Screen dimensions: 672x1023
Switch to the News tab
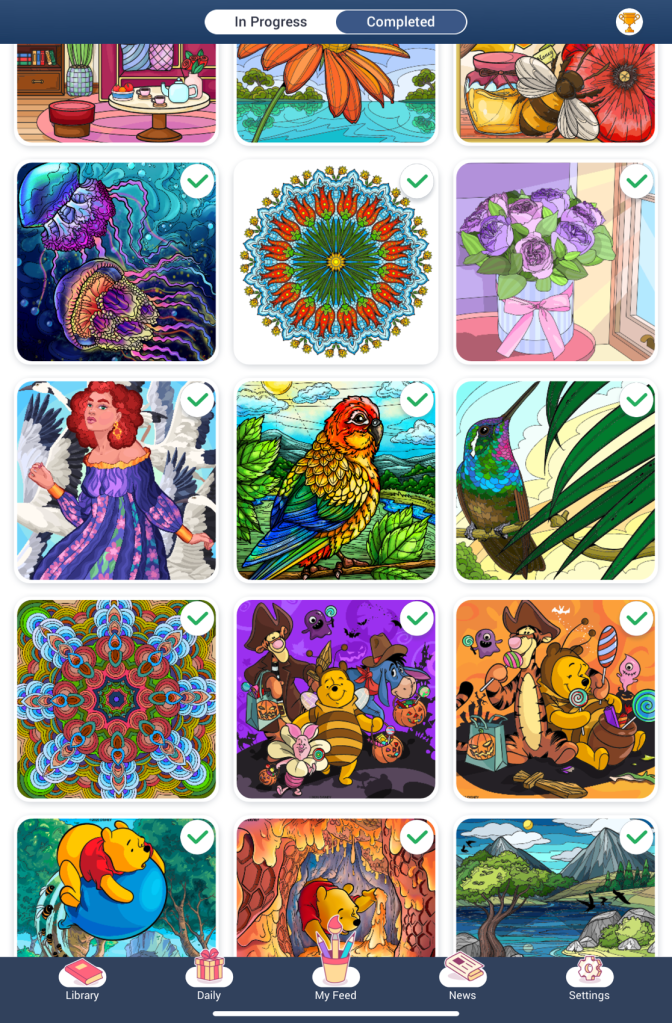(x=462, y=978)
